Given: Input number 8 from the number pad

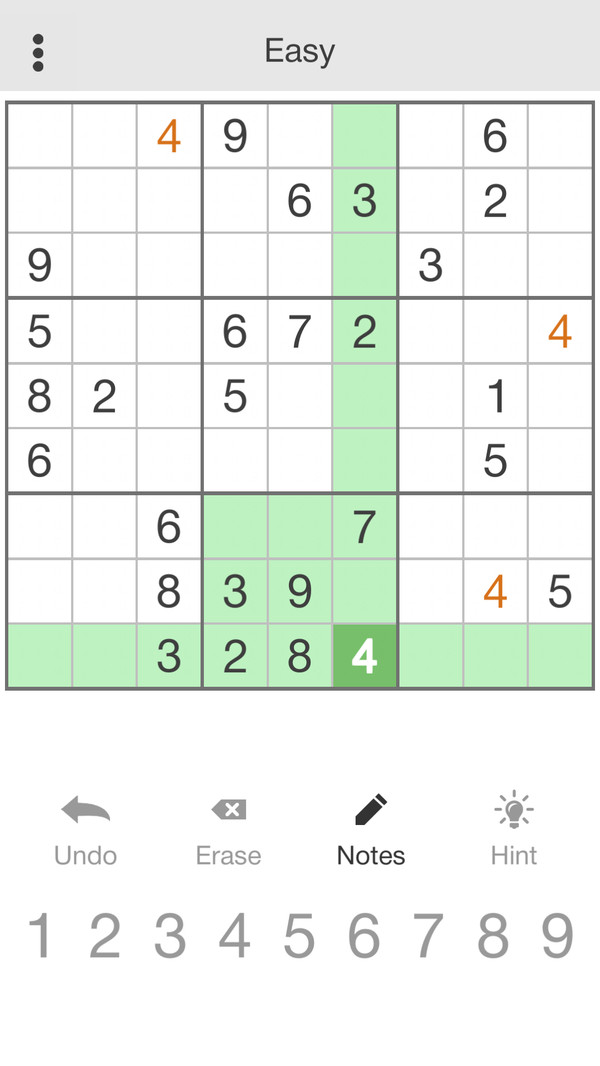Looking at the screenshot, I should (493, 937).
